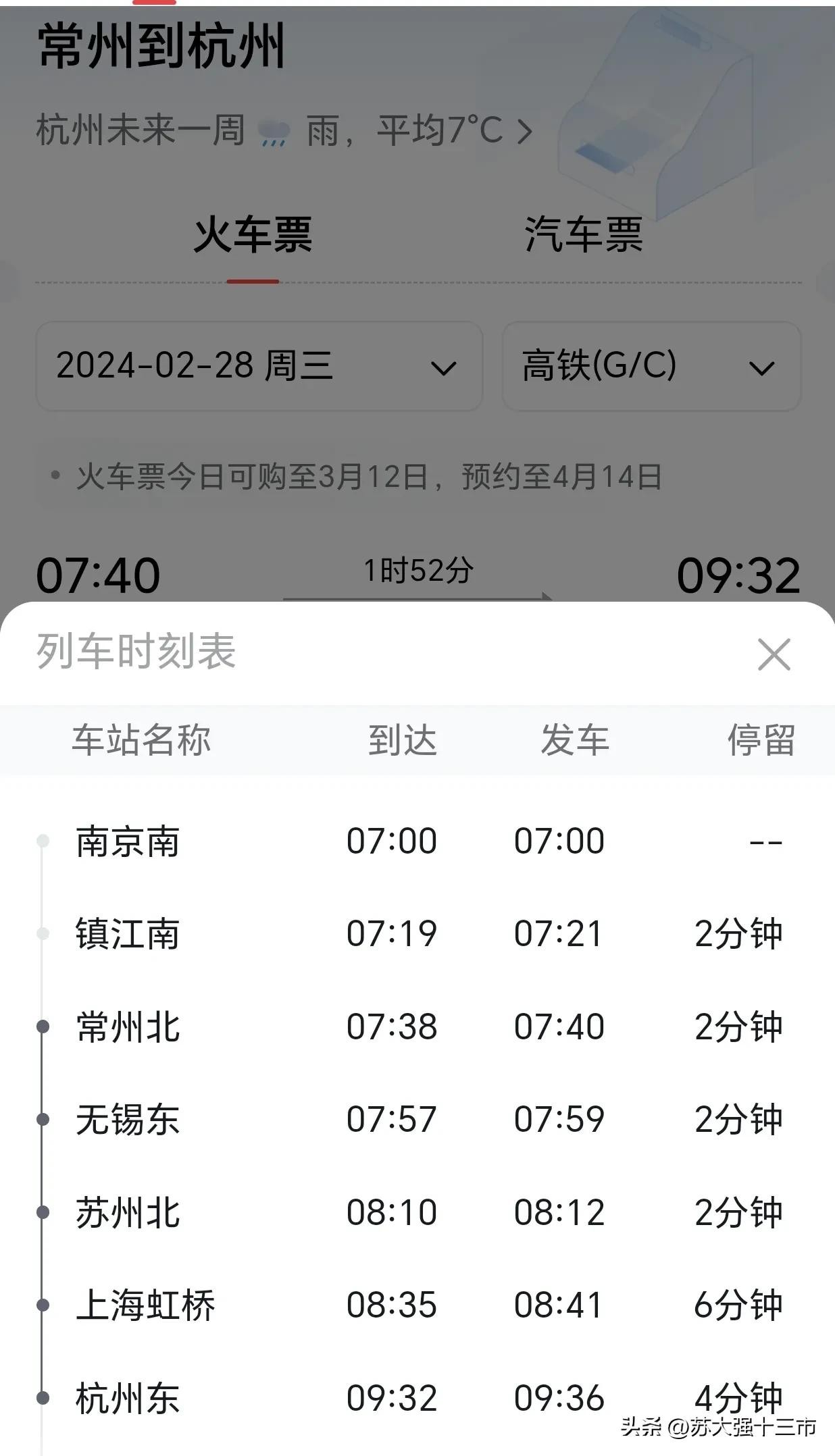View the Hangzhou weekly weather forecast
This screenshot has width=835, height=1456.
coord(284,130)
